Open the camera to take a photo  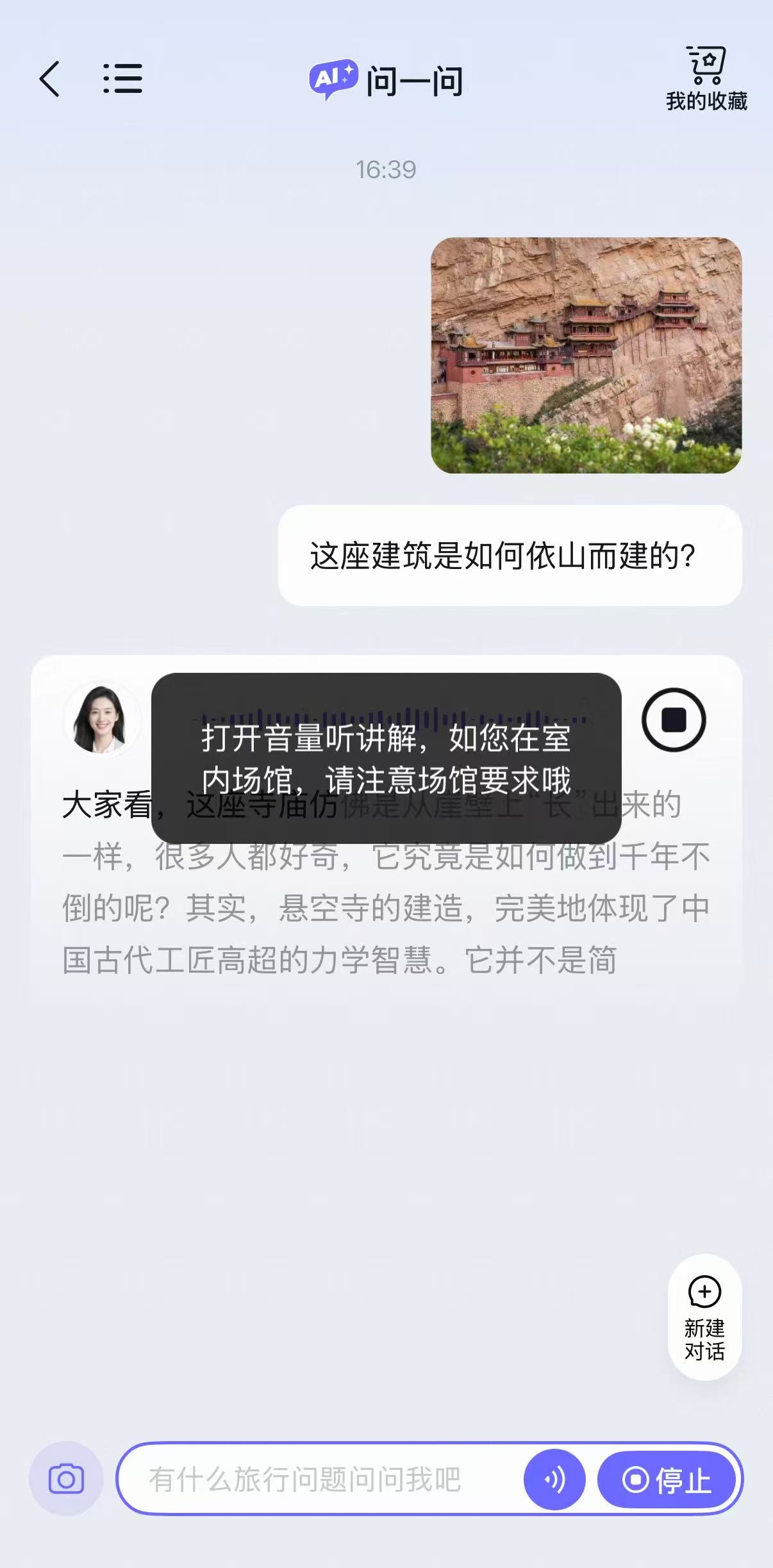point(66,1479)
